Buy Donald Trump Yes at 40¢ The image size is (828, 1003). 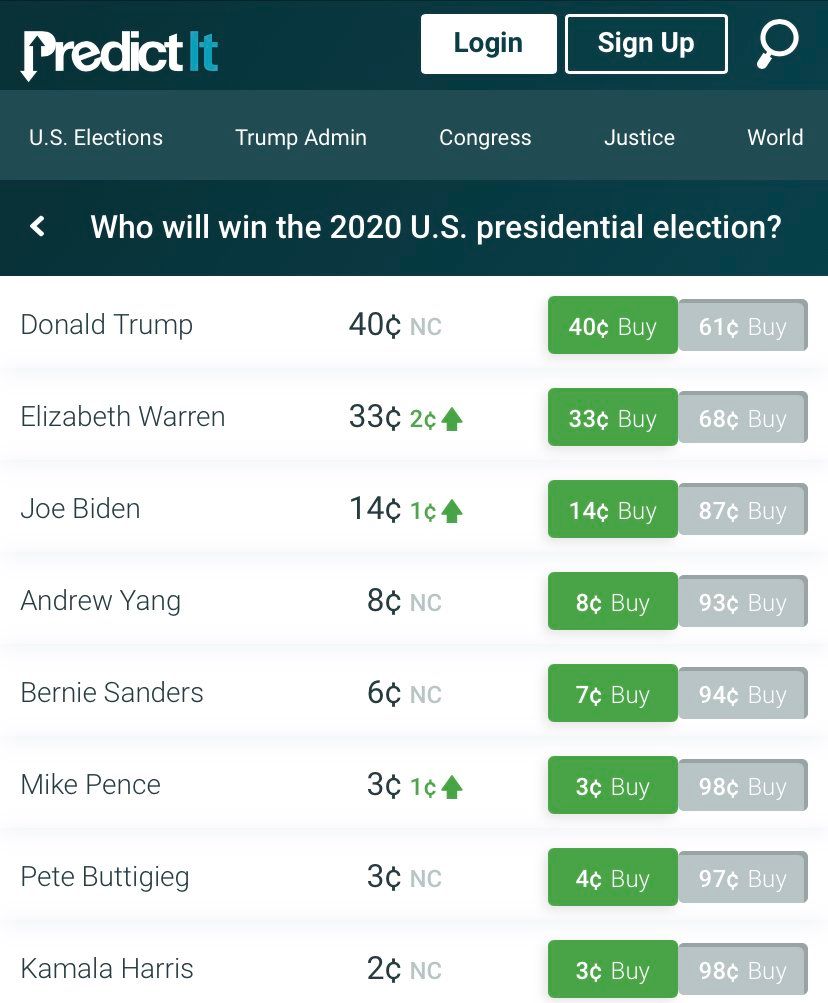coord(612,326)
